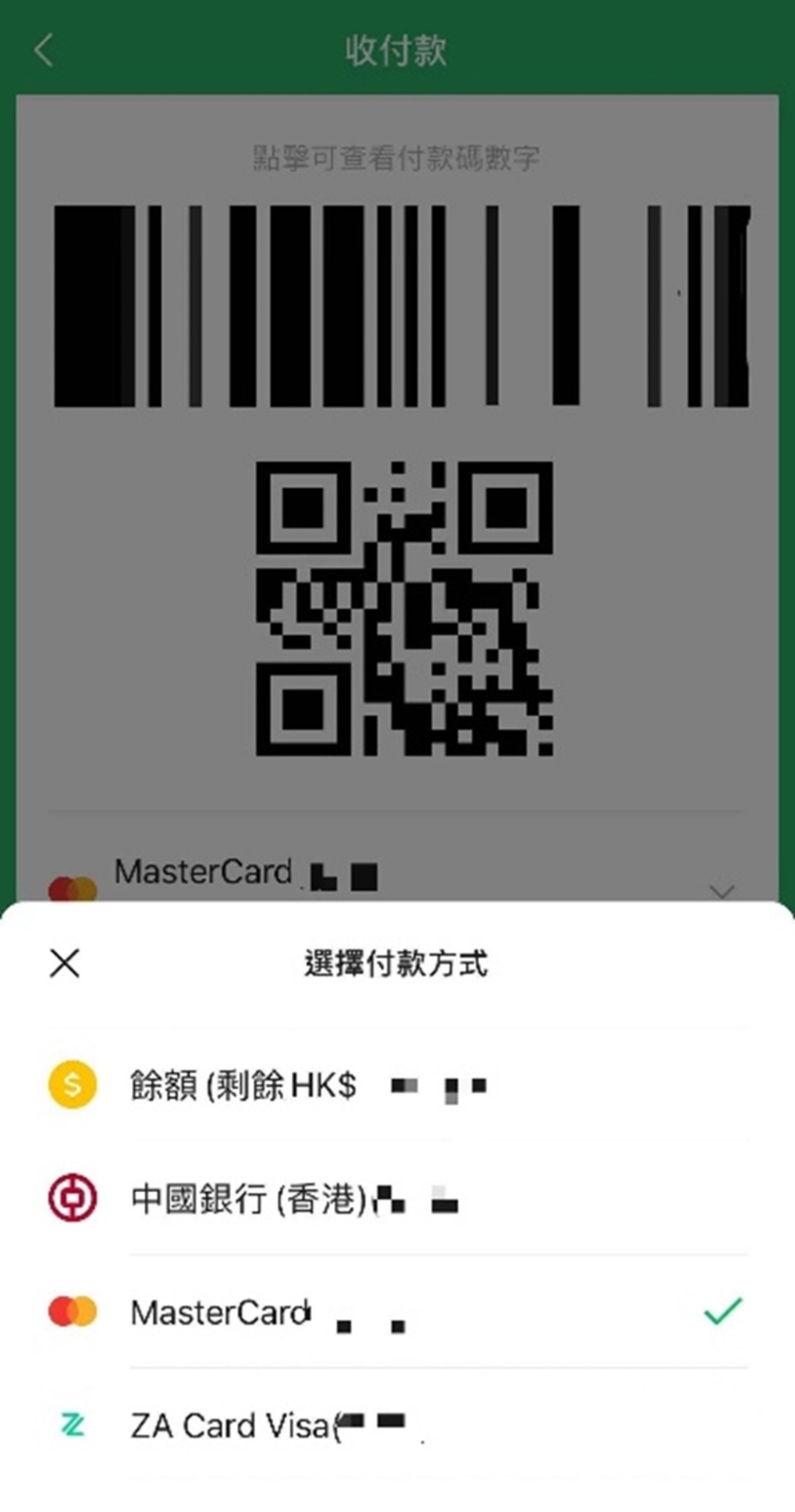Click the 選擇付款方式 heading
795x1512 pixels.
(397, 963)
